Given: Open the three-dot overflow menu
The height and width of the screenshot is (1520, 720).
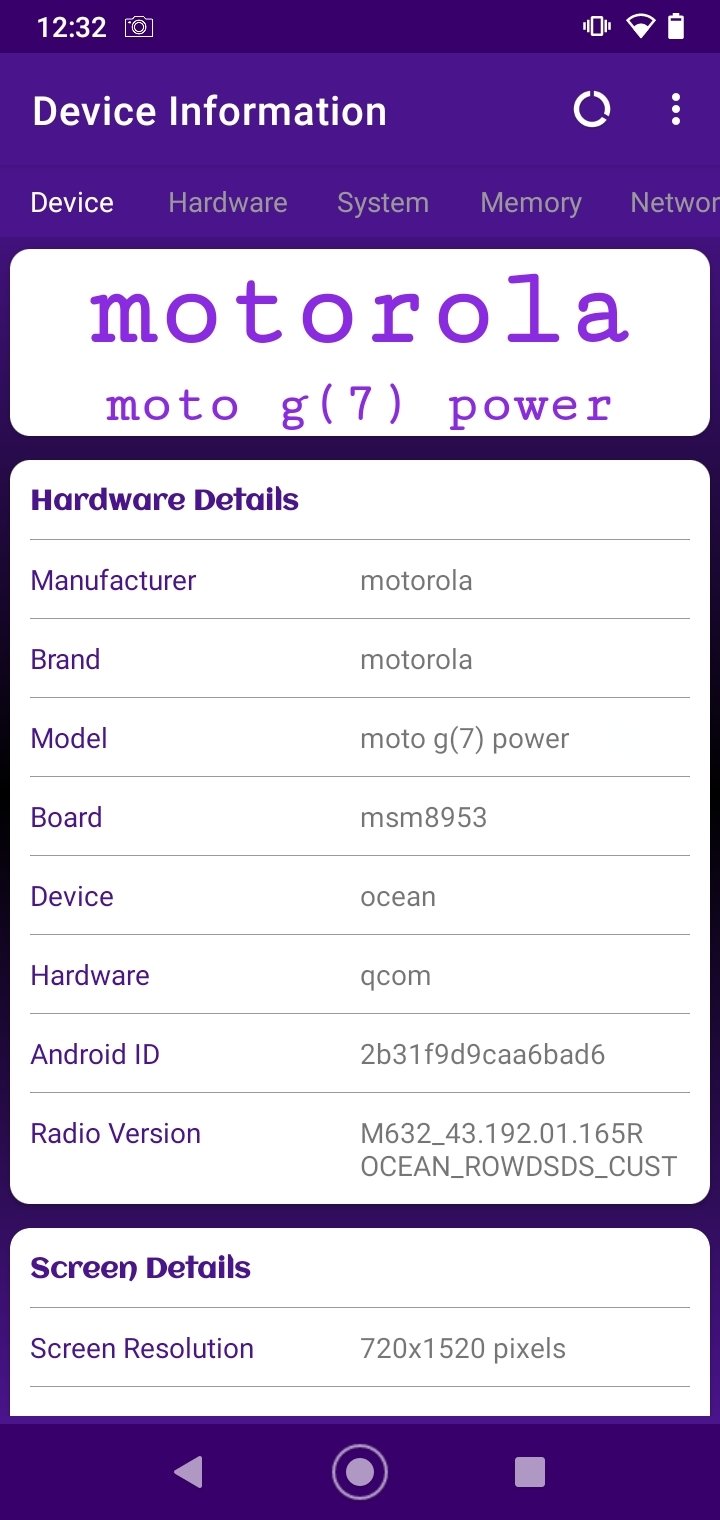Looking at the screenshot, I should point(676,110).
